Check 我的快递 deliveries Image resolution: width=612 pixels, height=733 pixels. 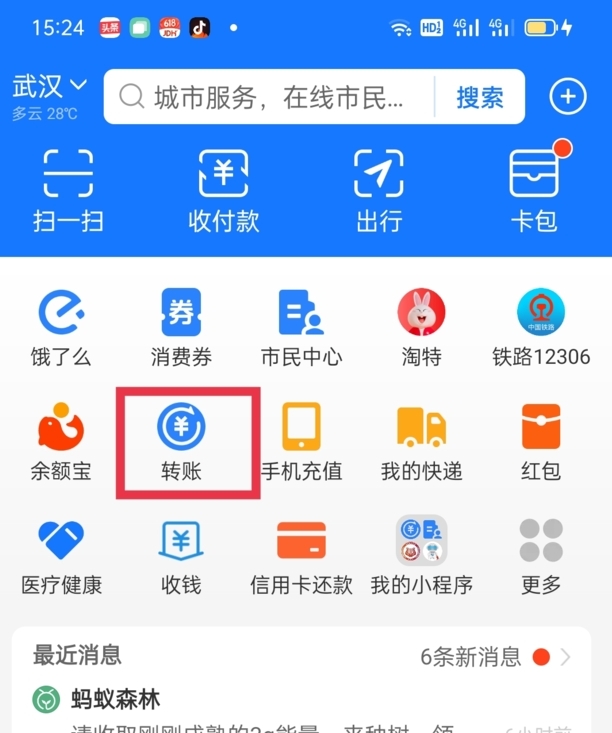pyautogui.click(x=421, y=442)
